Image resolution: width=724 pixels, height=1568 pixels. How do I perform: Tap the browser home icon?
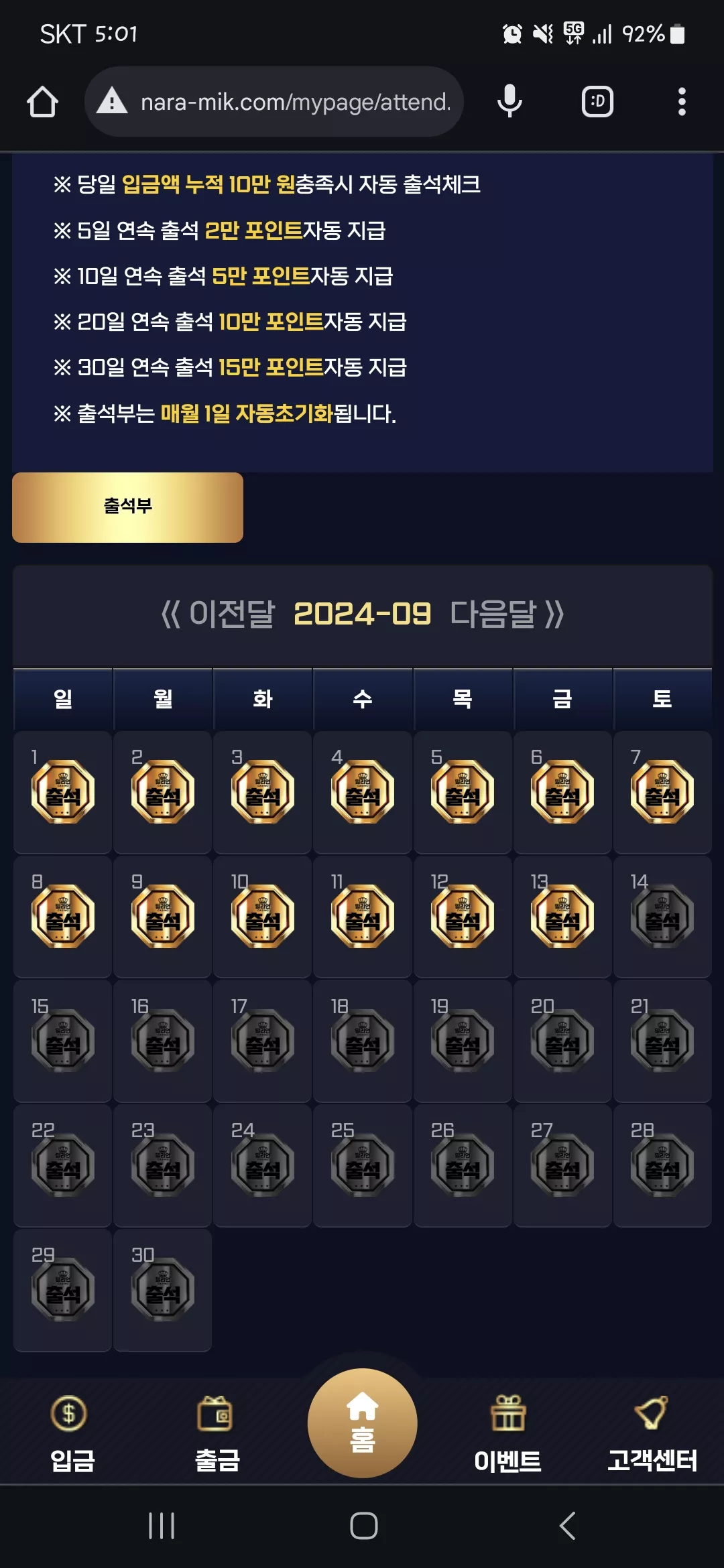42,102
